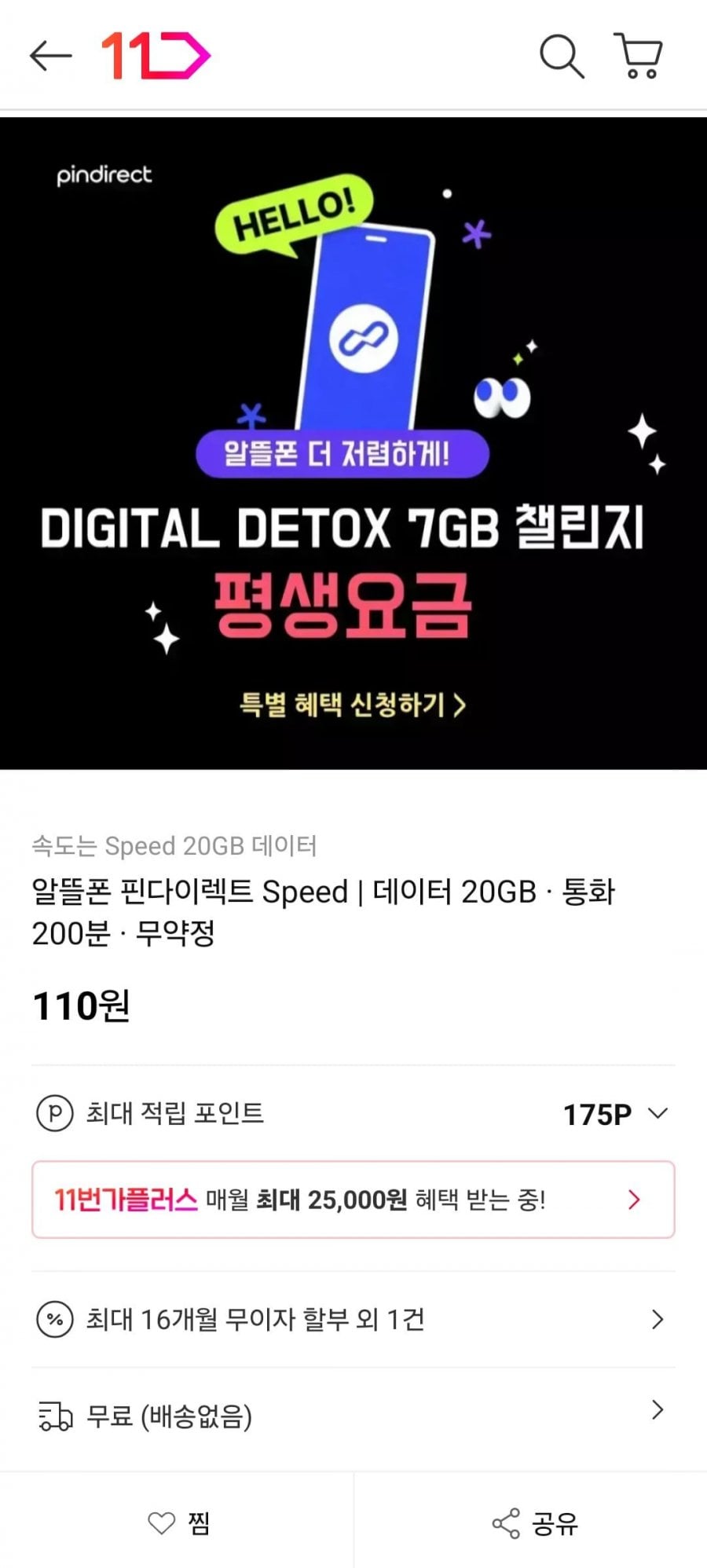
Task: Open the shopping cart
Action: coord(639,56)
